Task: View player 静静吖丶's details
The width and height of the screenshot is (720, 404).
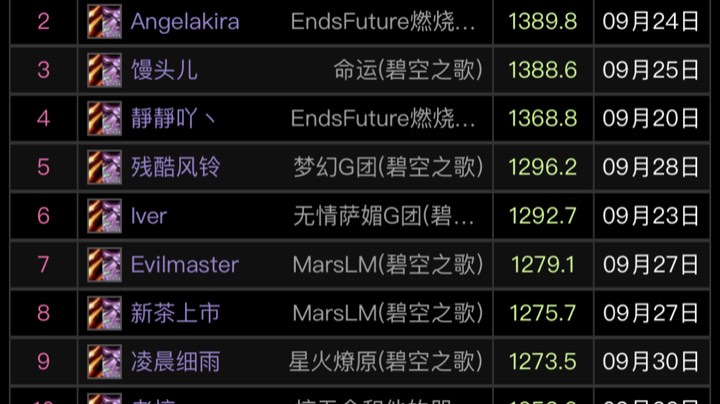Action: coord(174,118)
